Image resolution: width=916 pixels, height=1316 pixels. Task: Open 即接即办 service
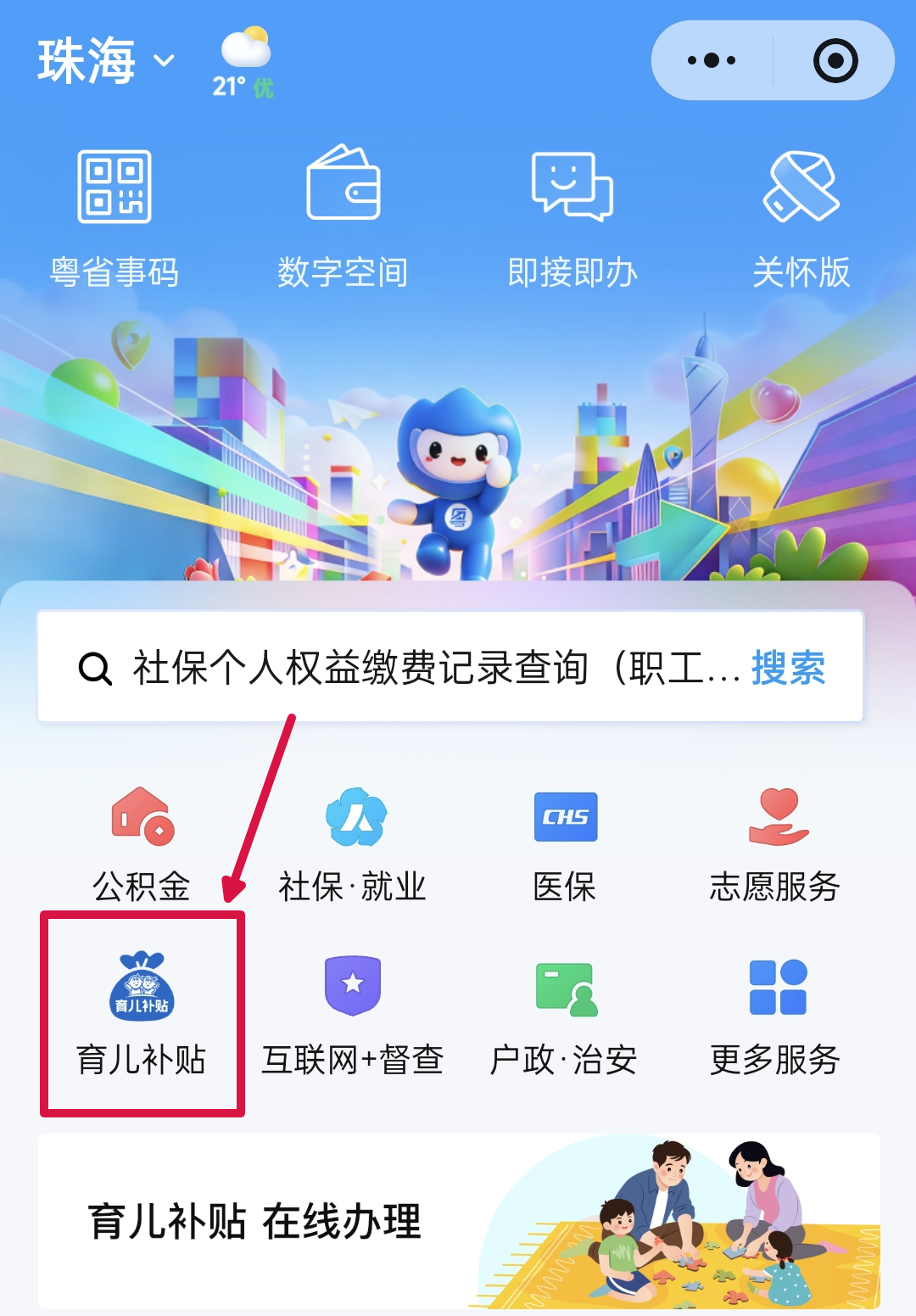click(572, 216)
